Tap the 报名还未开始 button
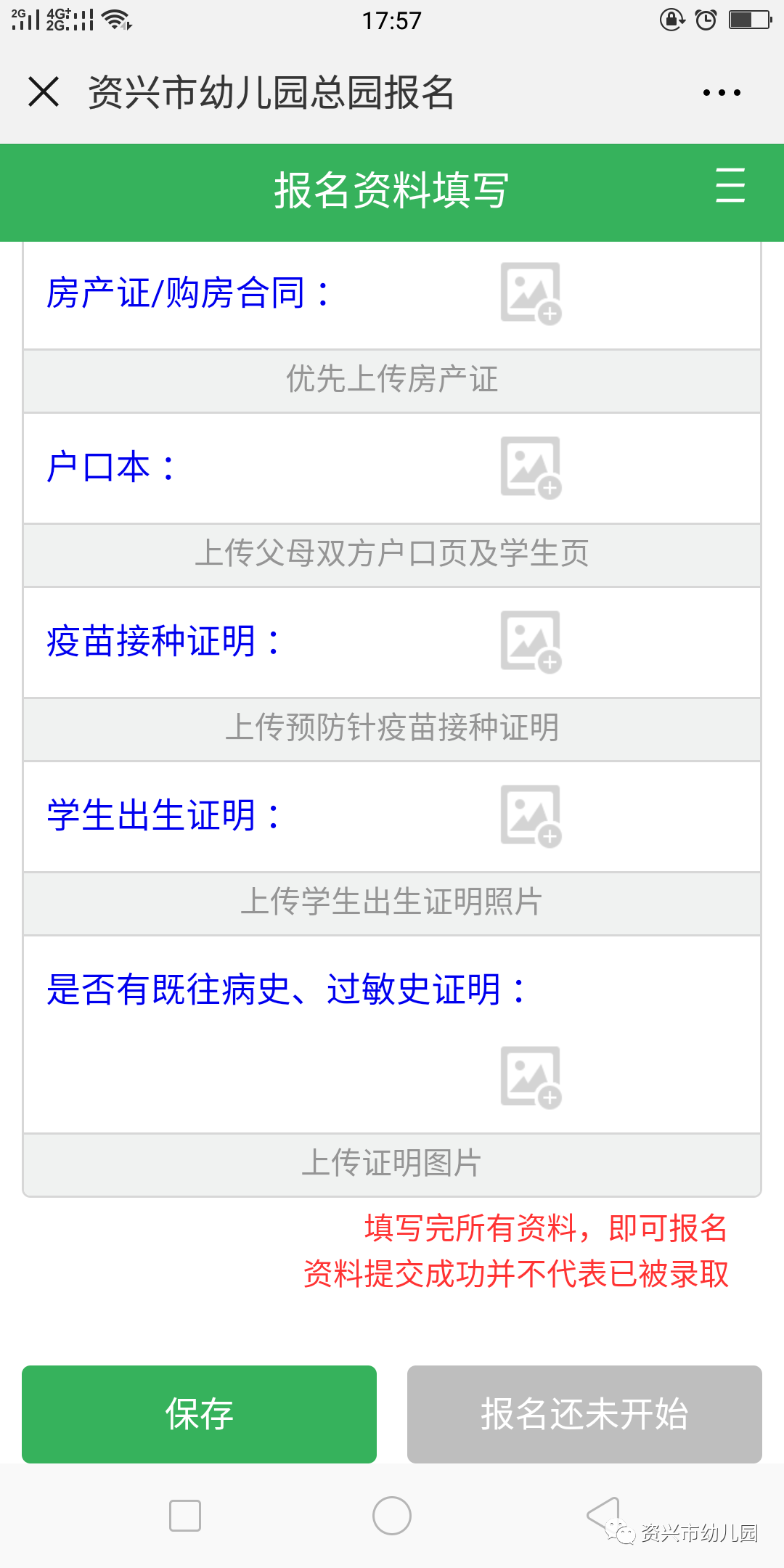 click(x=584, y=1414)
